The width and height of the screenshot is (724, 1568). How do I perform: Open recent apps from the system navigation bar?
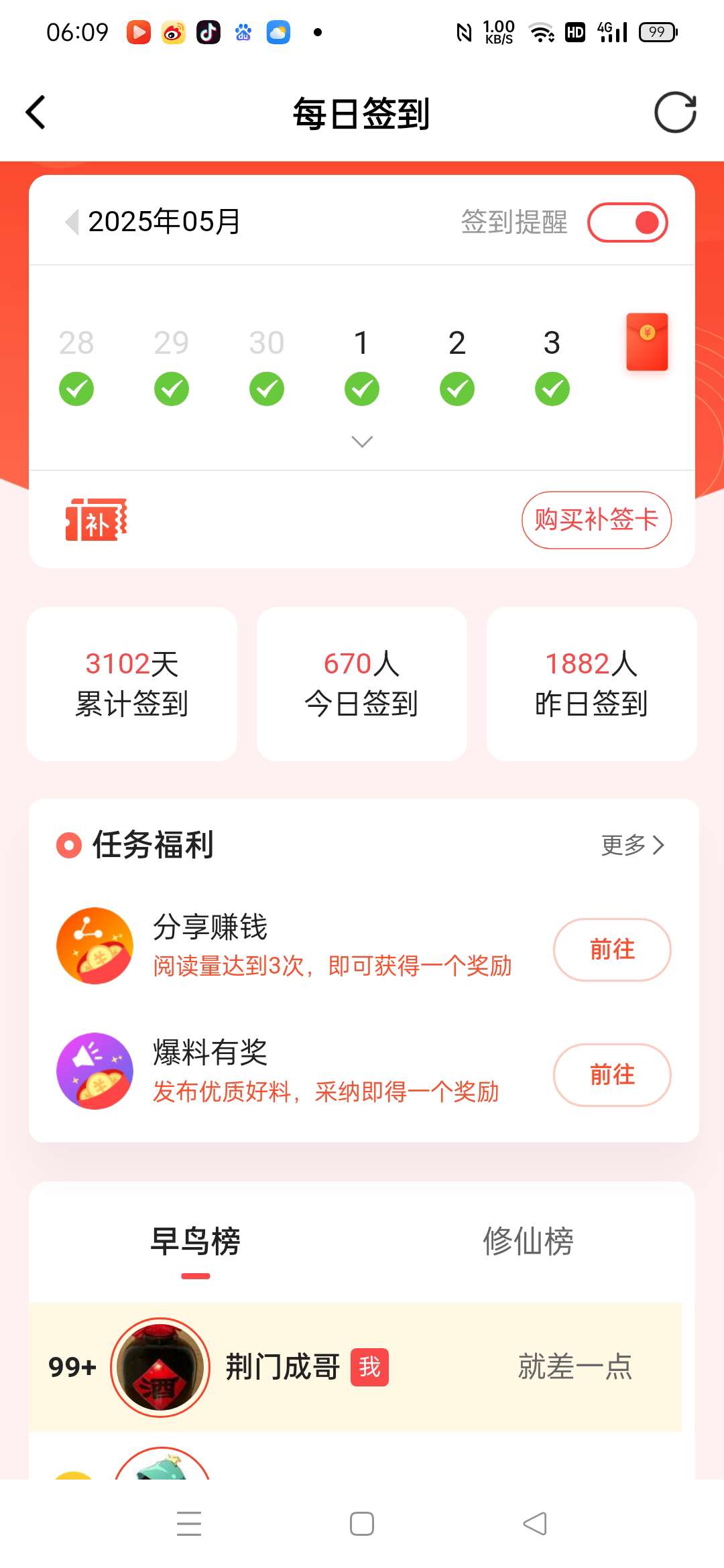(x=189, y=1524)
